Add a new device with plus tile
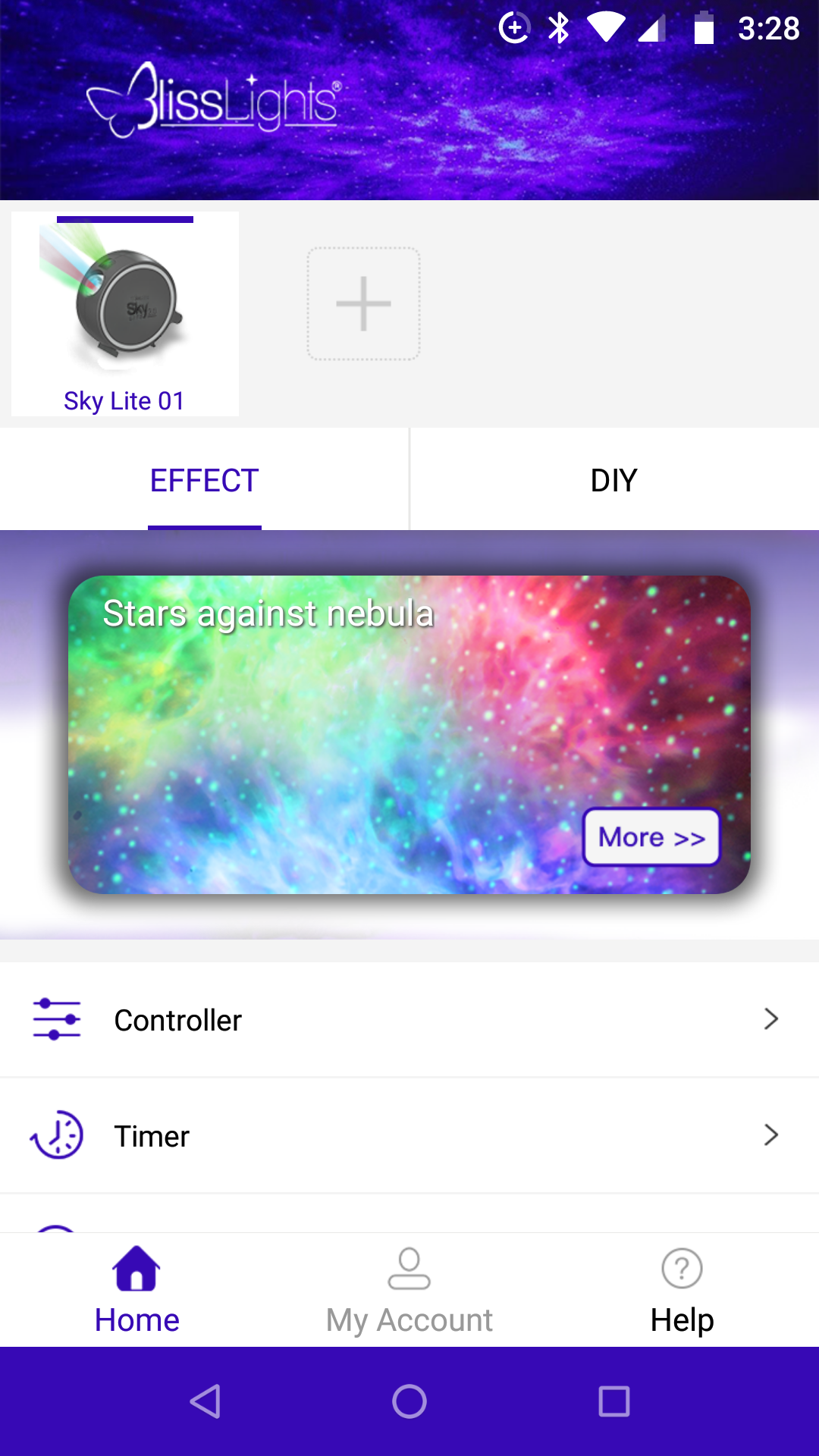This screenshot has width=819, height=1456. pos(363,303)
